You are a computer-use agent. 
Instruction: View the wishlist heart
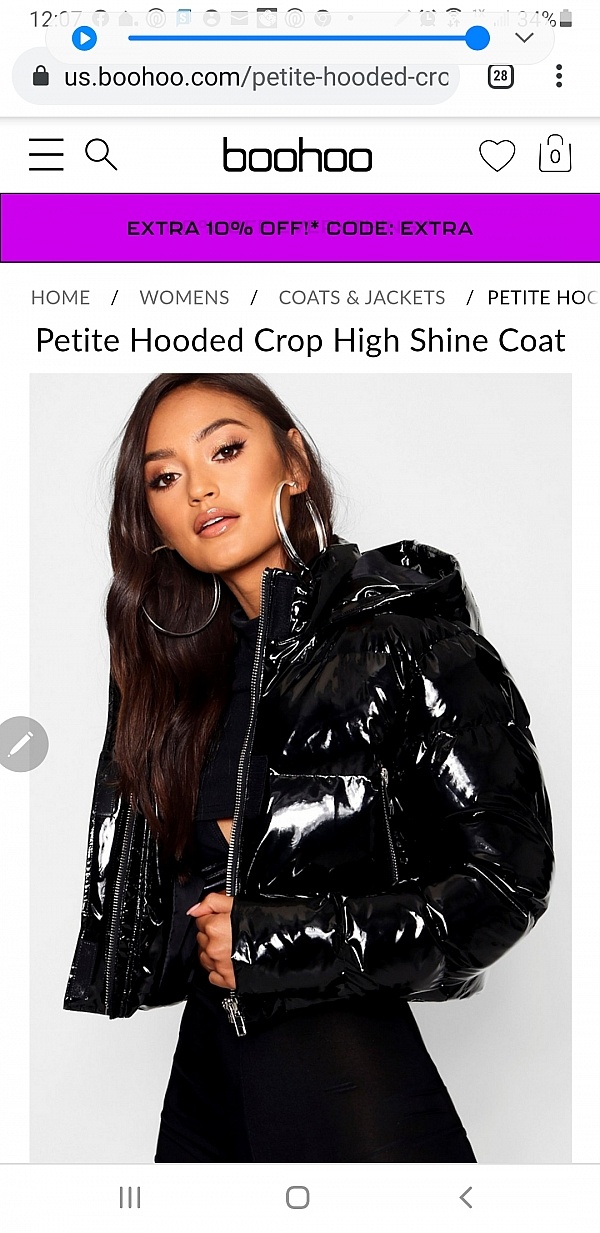click(497, 156)
